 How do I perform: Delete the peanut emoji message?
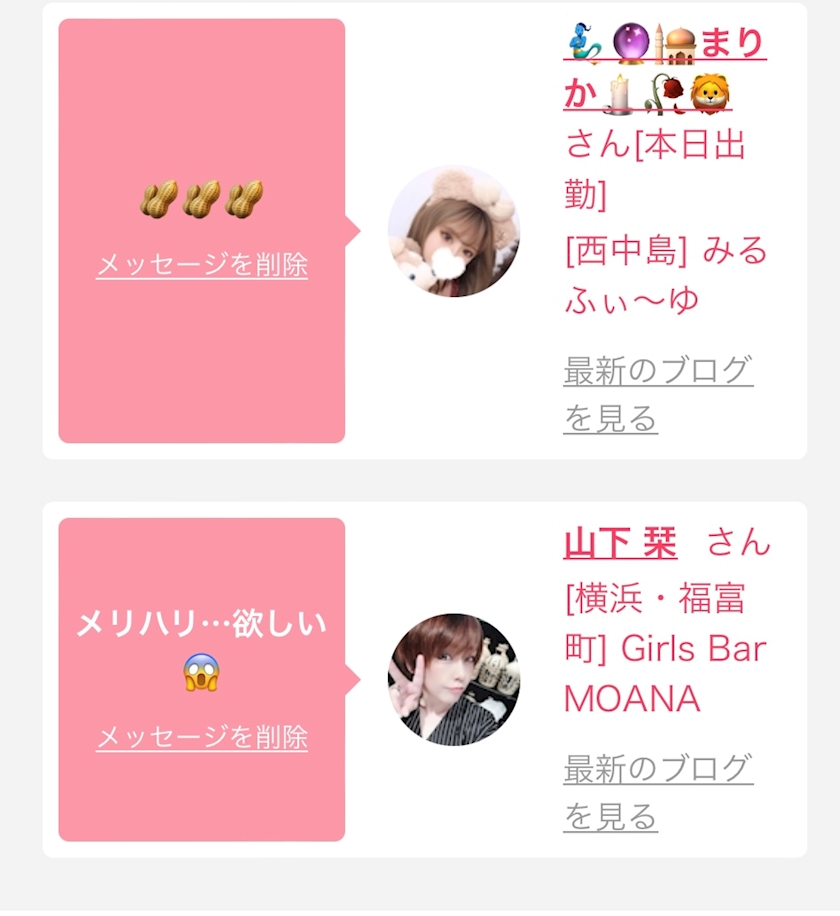[201, 265]
